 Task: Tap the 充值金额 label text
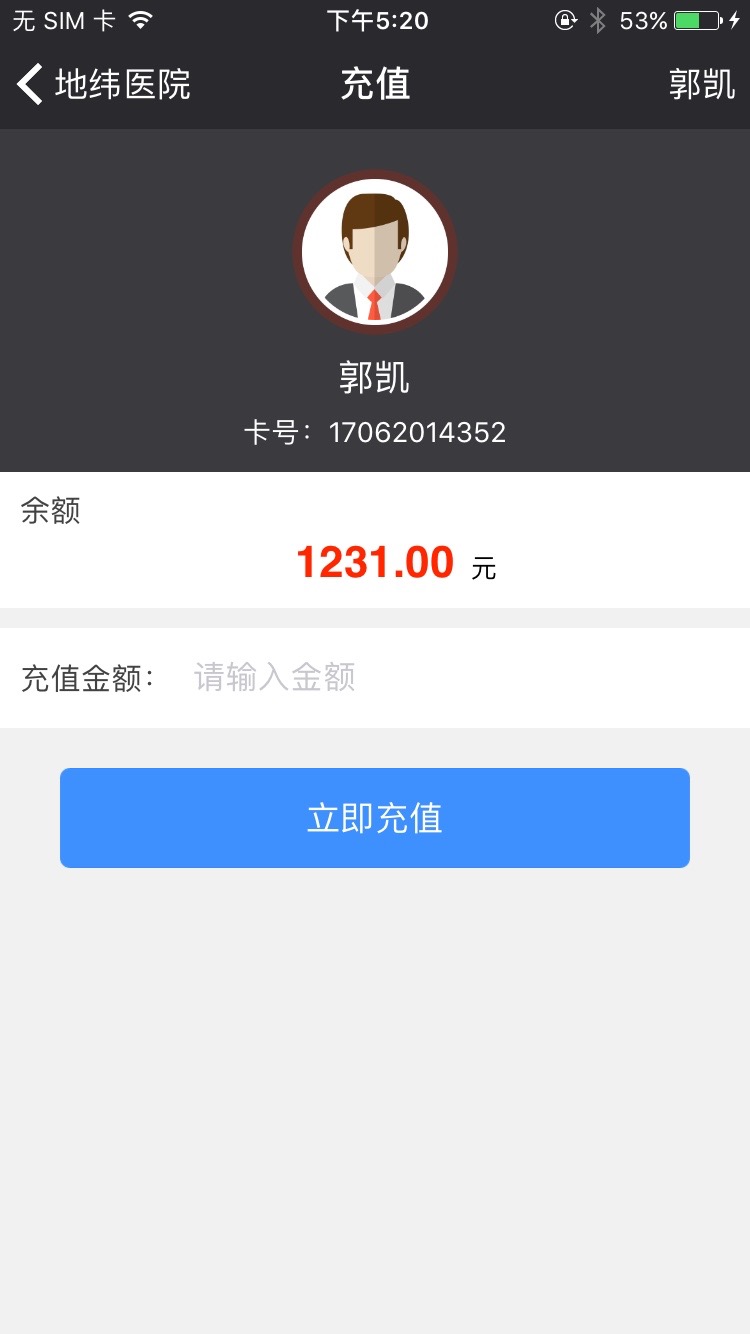click(x=83, y=677)
